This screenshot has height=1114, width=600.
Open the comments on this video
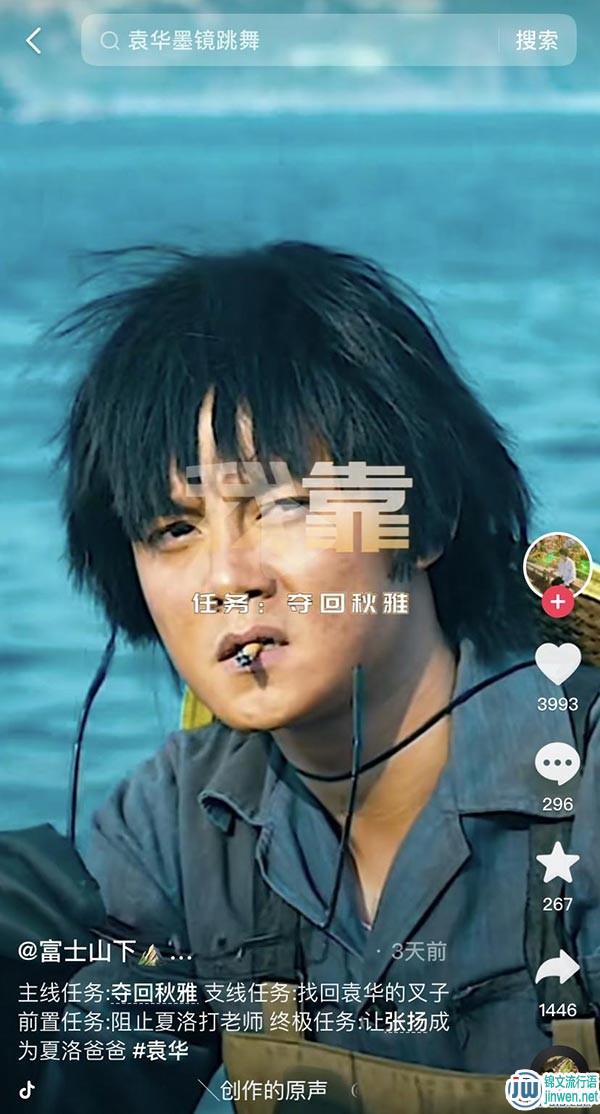pyautogui.click(x=557, y=765)
